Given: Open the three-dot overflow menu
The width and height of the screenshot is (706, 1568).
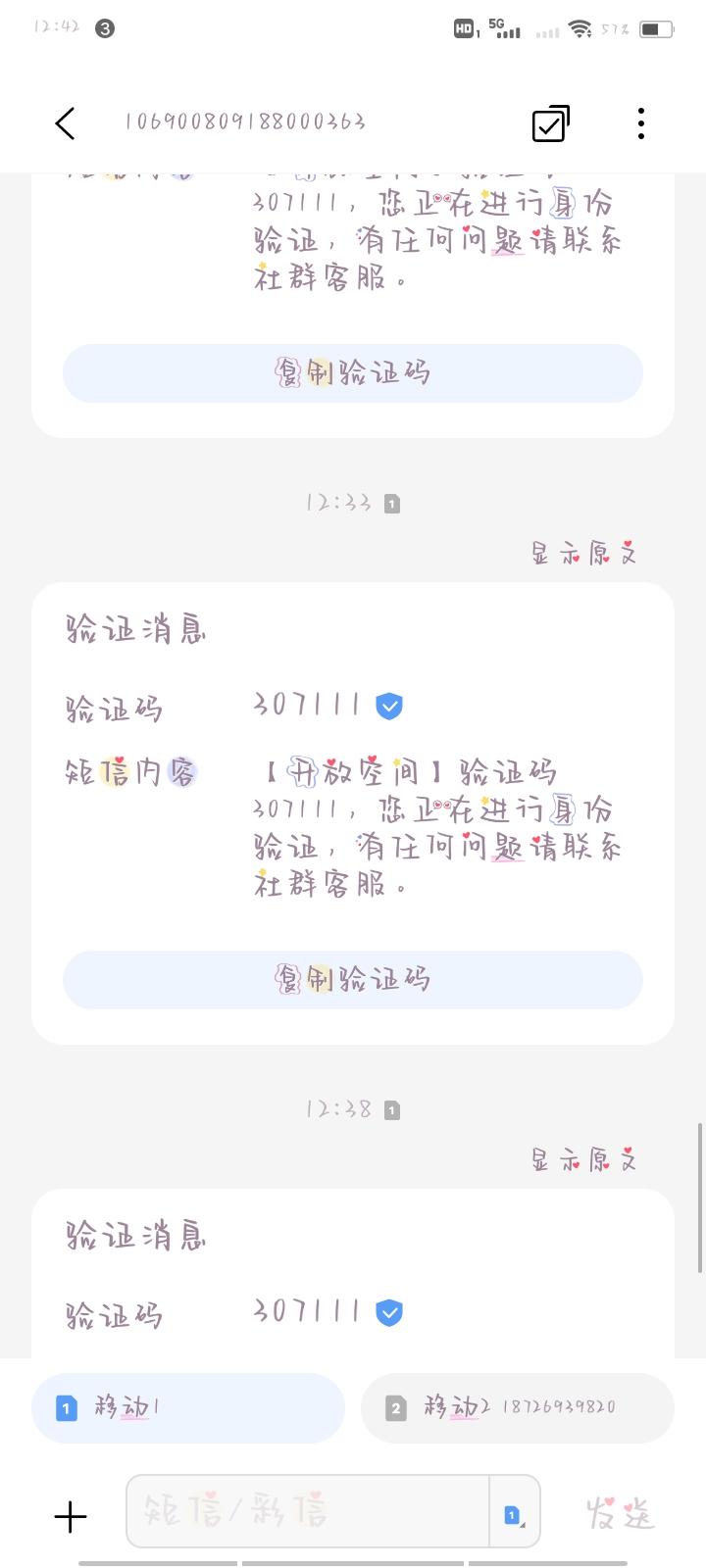Looking at the screenshot, I should pos(640,123).
